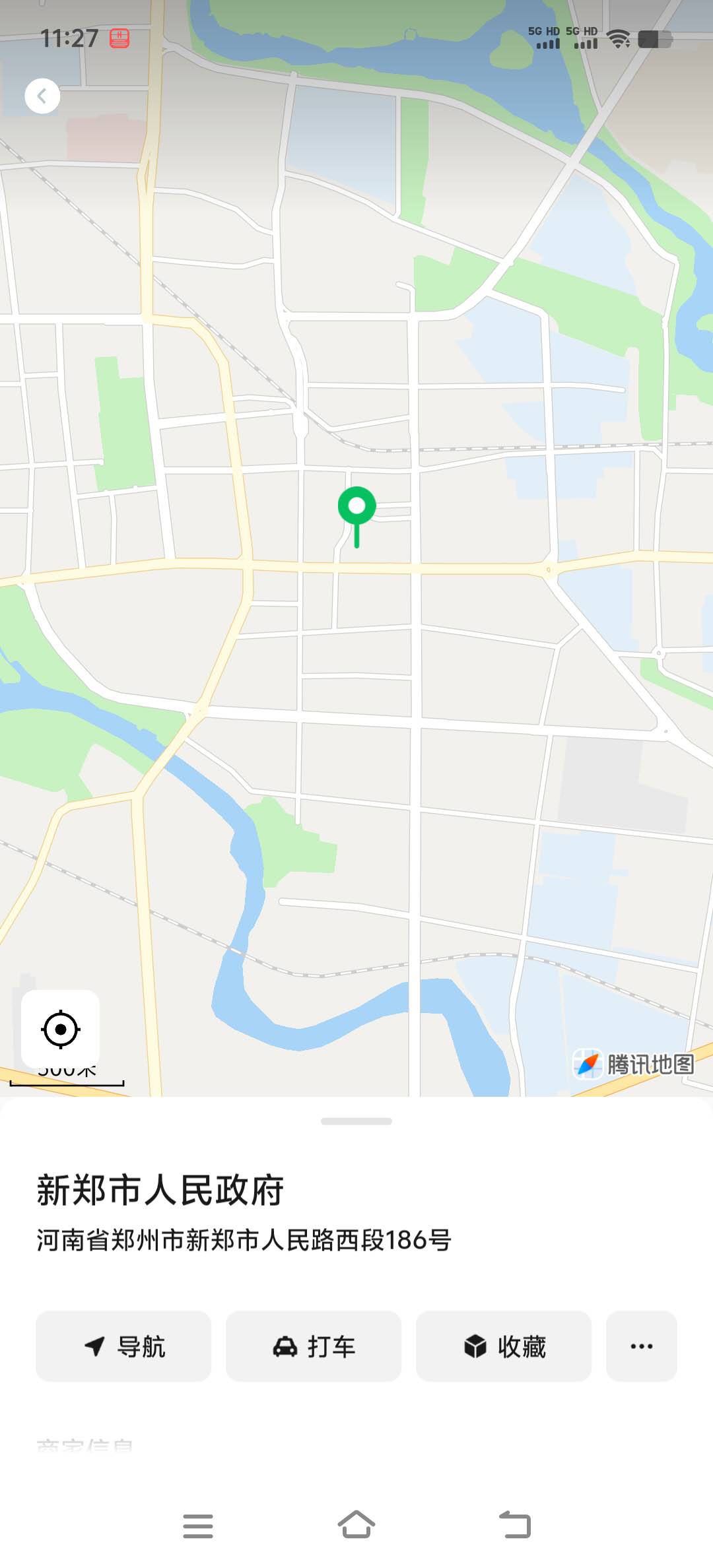
Task: Open the more options ellipsis button
Action: click(x=641, y=1346)
